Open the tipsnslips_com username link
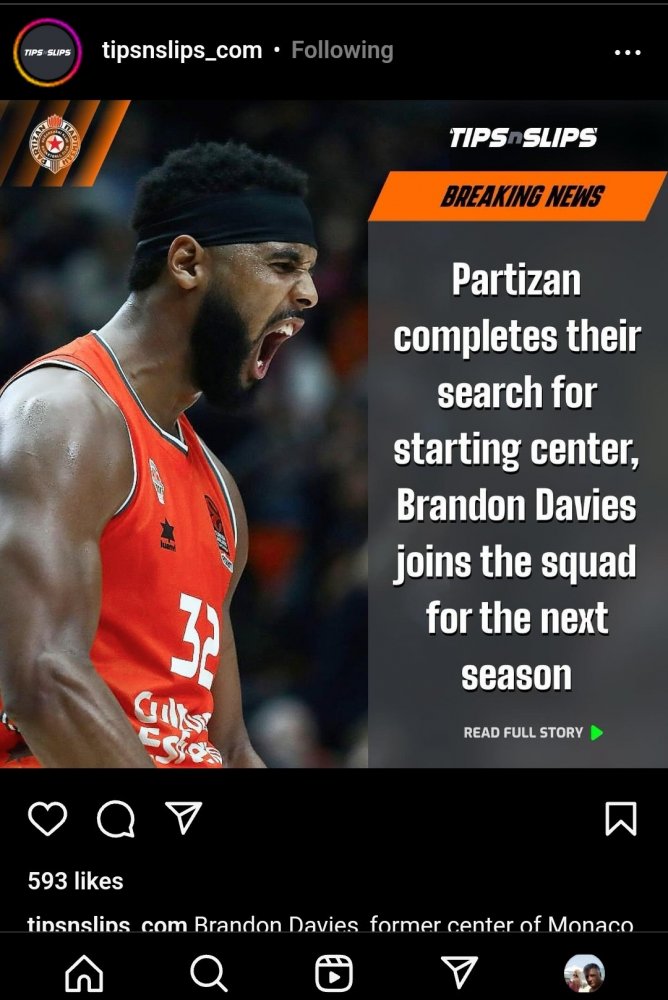668x1000 pixels. point(182,50)
